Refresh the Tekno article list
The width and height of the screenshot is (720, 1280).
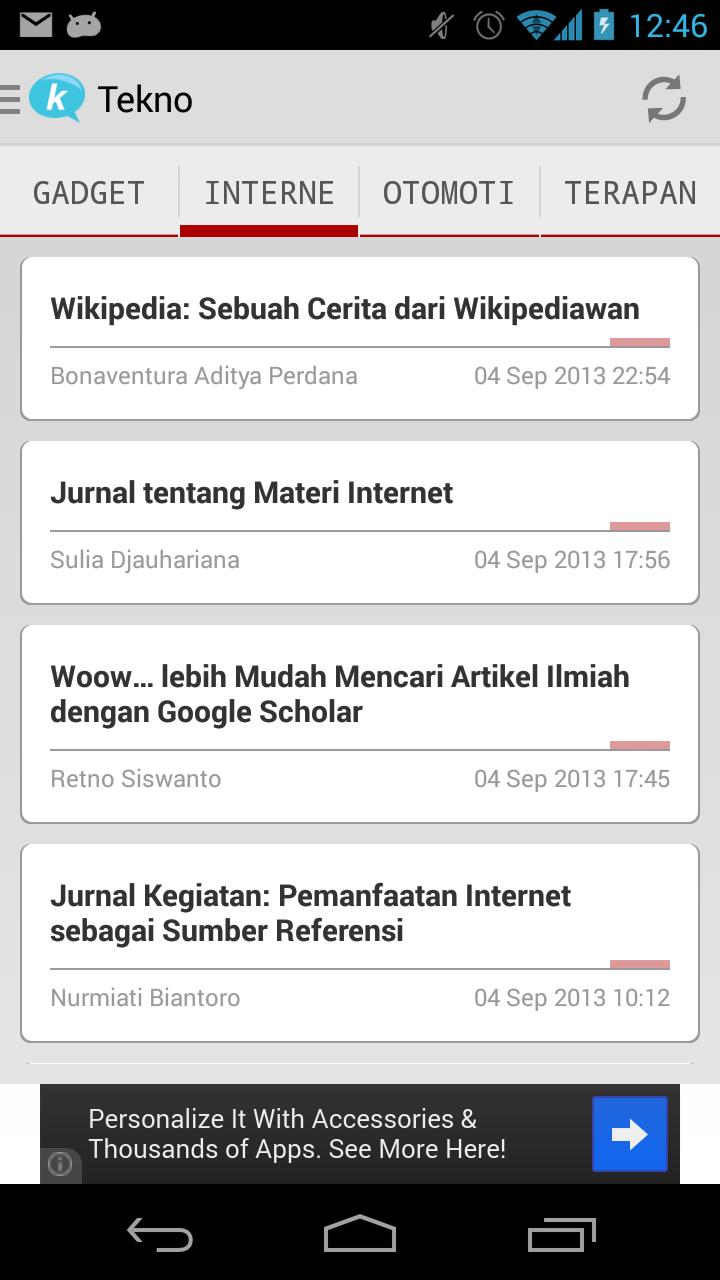(x=663, y=99)
